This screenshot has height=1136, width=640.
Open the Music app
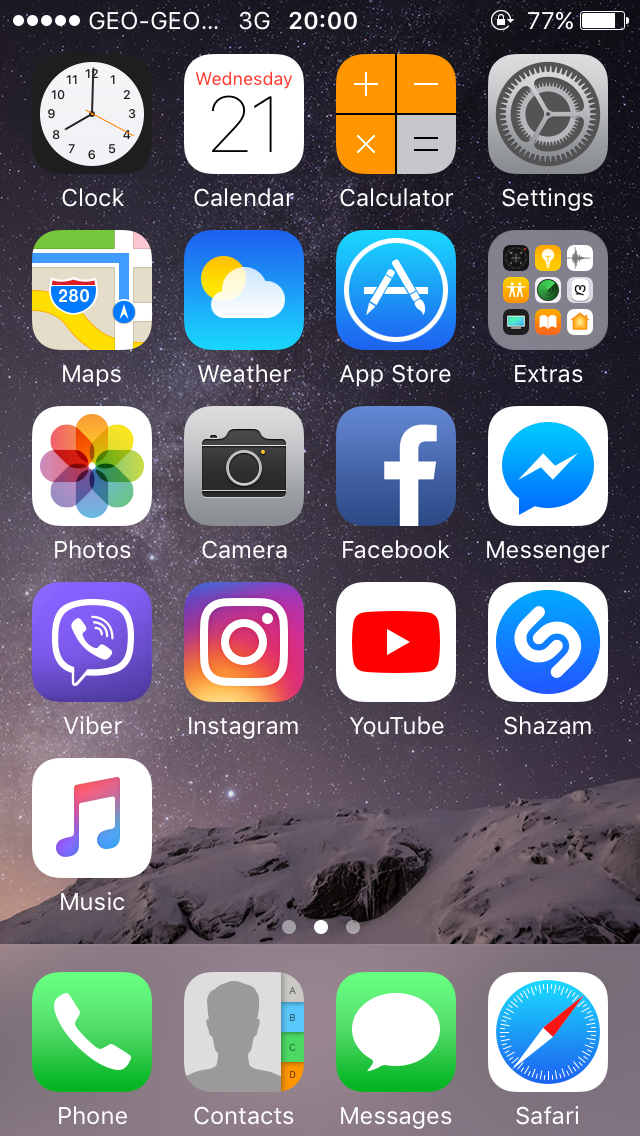92,818
